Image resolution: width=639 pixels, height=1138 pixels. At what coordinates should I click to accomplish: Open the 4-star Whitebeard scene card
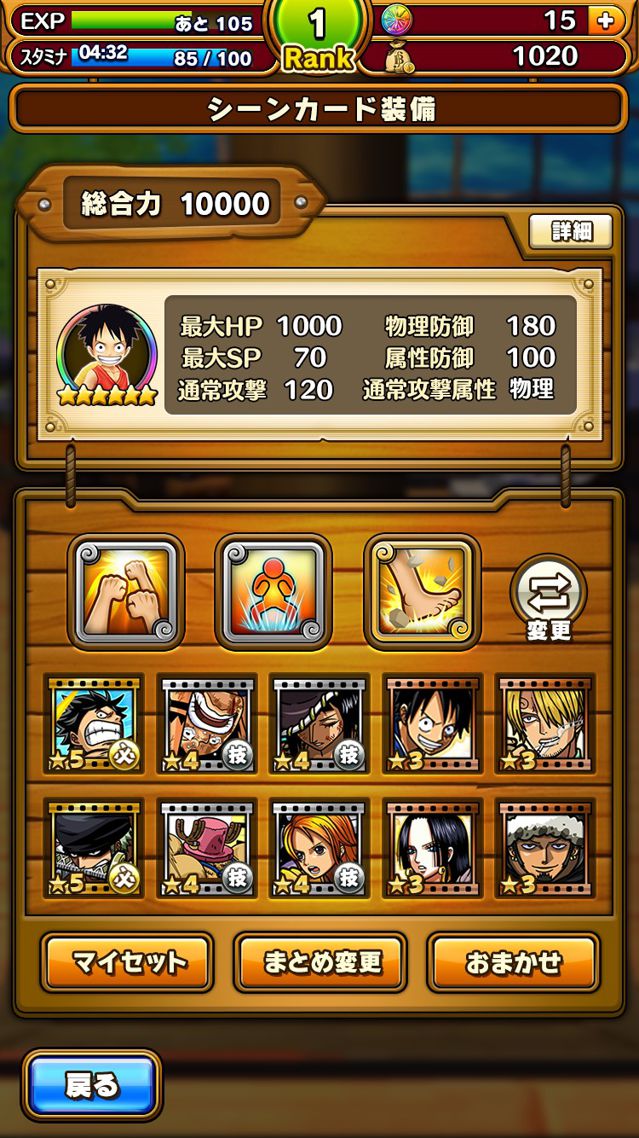207,724
